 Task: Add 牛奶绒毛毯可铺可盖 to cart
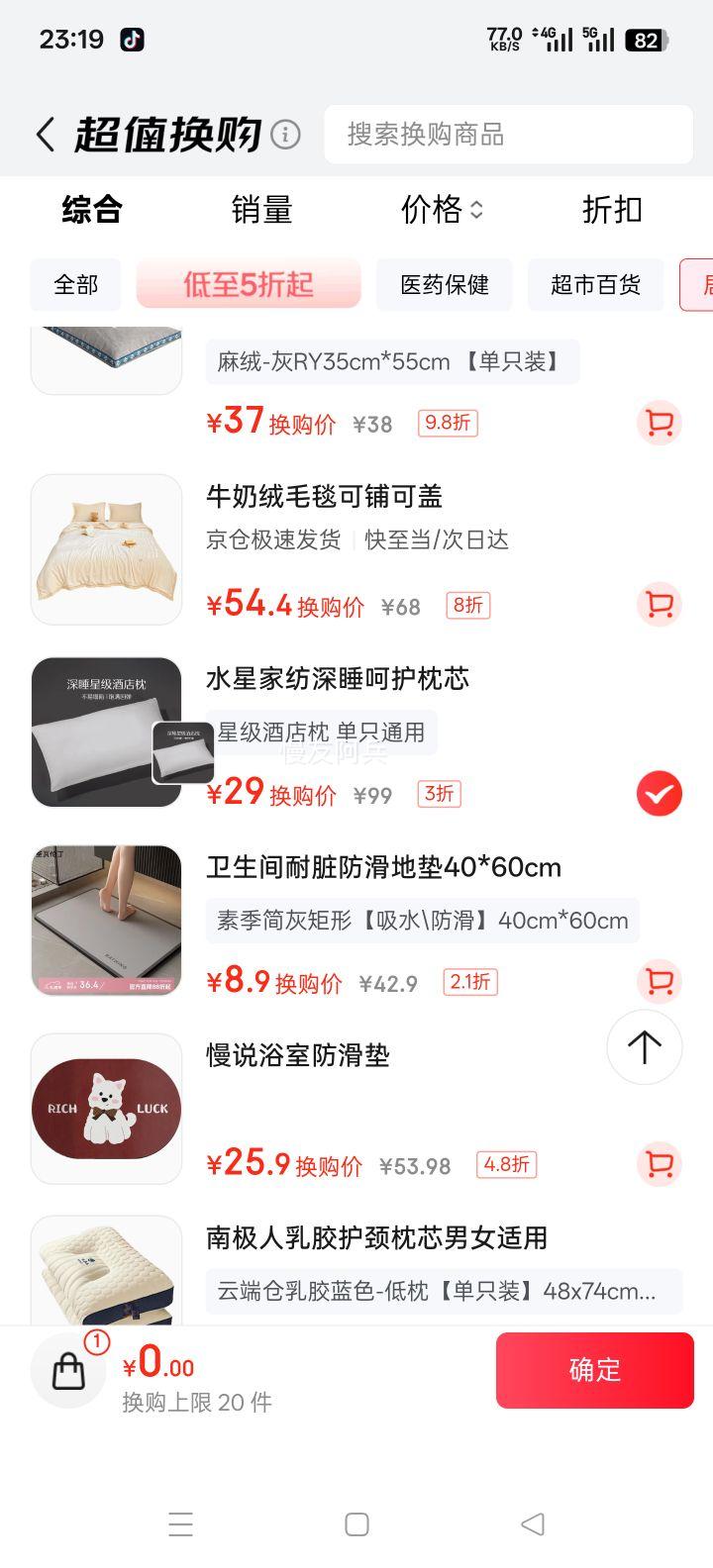(659, 605)
